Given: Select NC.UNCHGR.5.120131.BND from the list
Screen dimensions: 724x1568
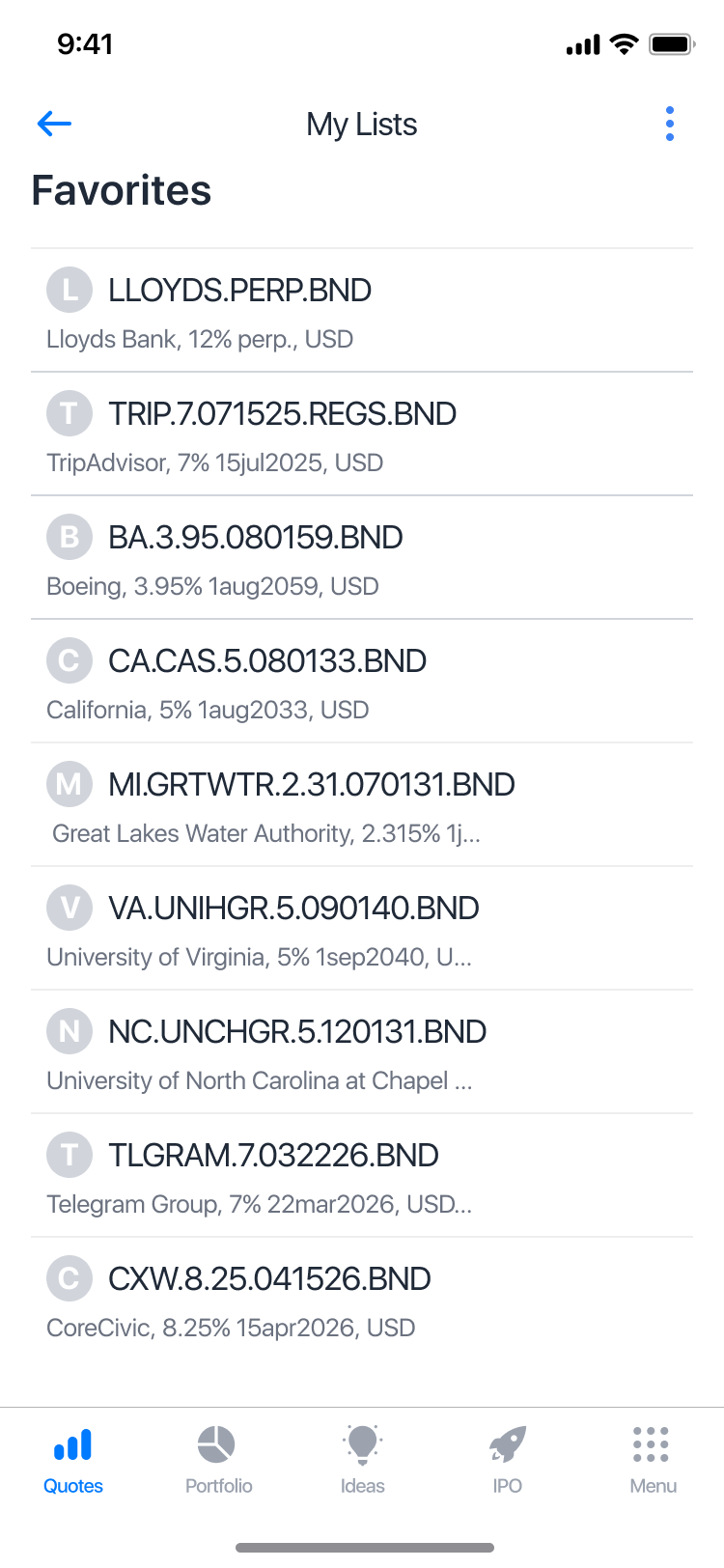Looking at the screenshot, I should pyautogui.click(x=362, y=1052).
